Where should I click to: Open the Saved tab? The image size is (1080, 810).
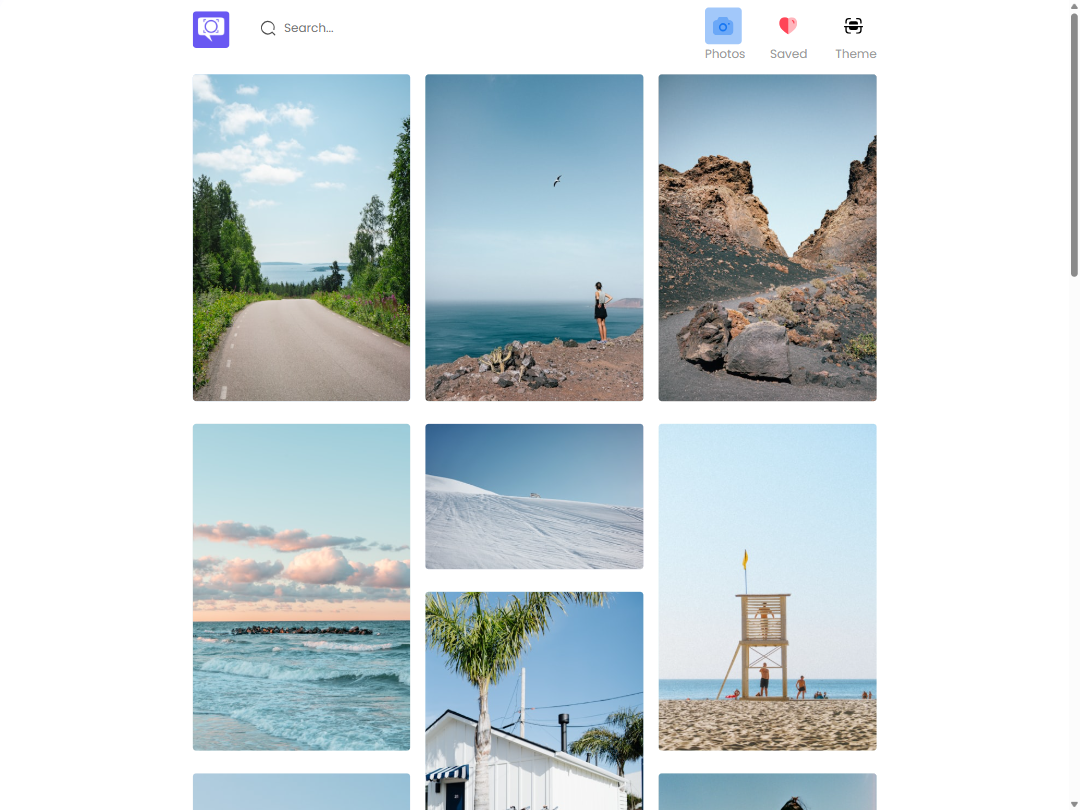(788, 35)
